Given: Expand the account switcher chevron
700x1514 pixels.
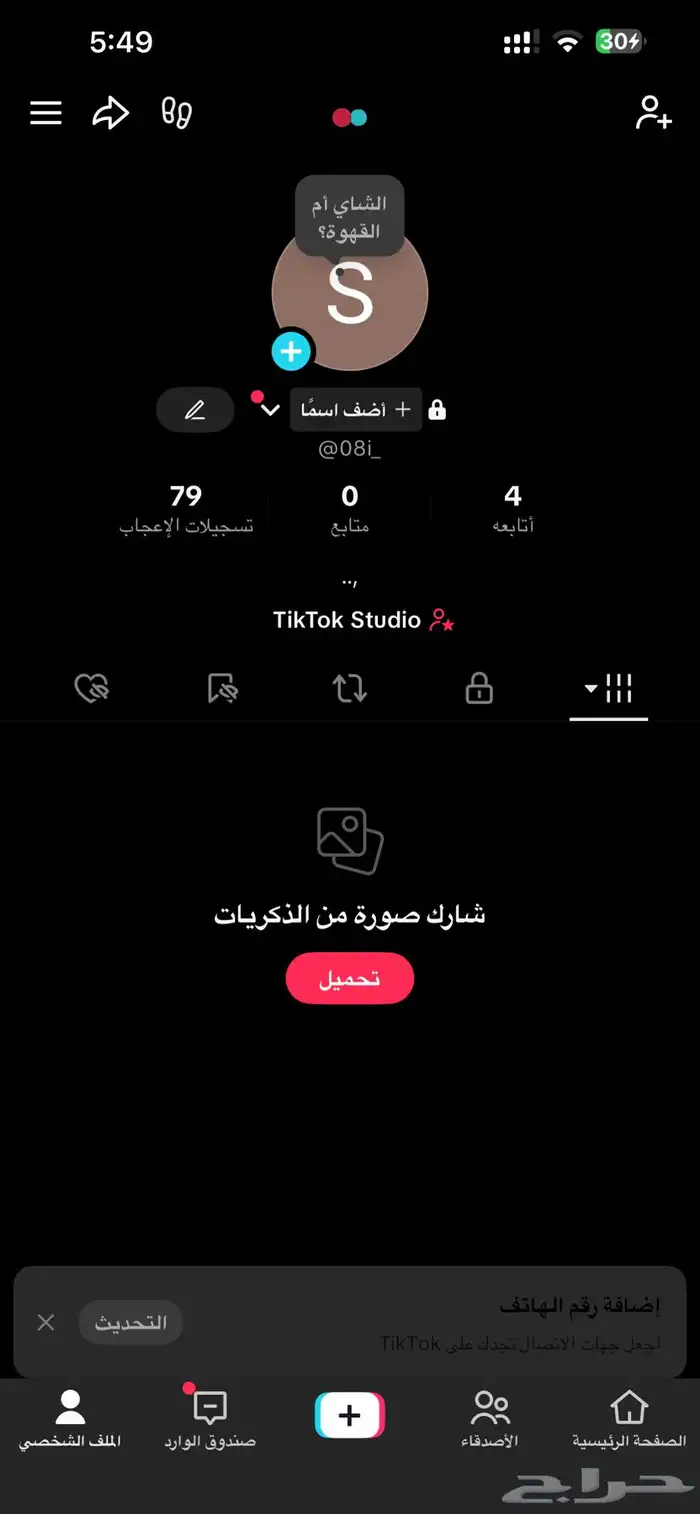Looking at the screenshot, I should tap(270, 410).
